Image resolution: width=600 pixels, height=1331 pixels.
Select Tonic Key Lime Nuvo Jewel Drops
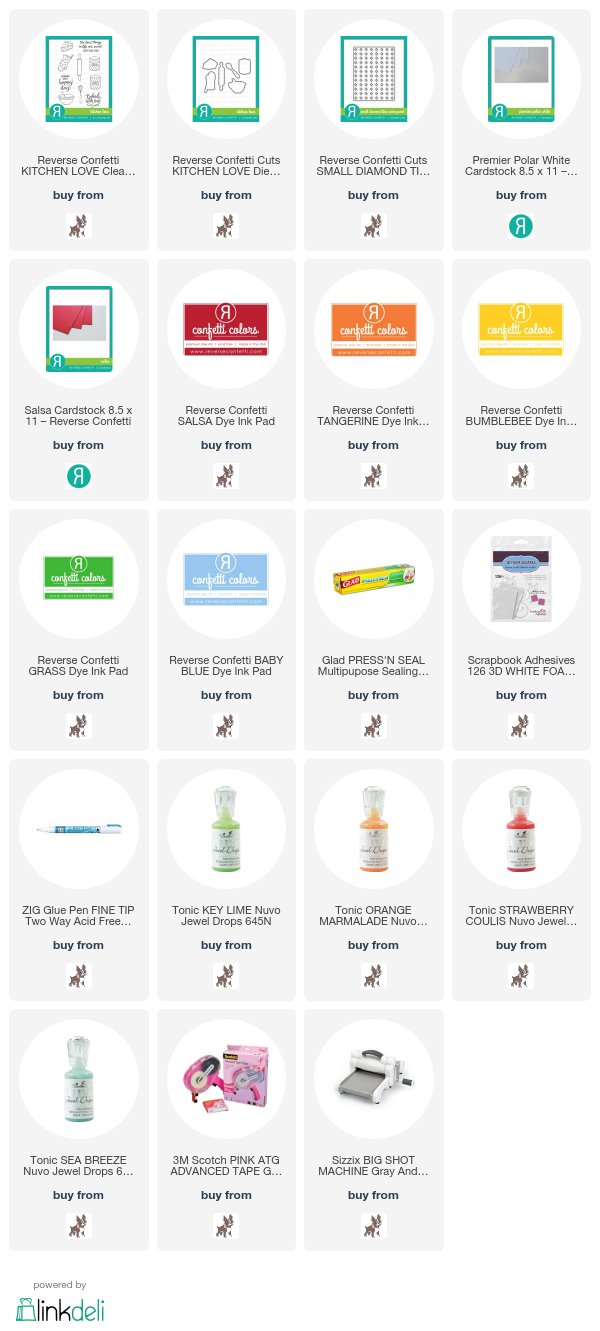[226, 880]
